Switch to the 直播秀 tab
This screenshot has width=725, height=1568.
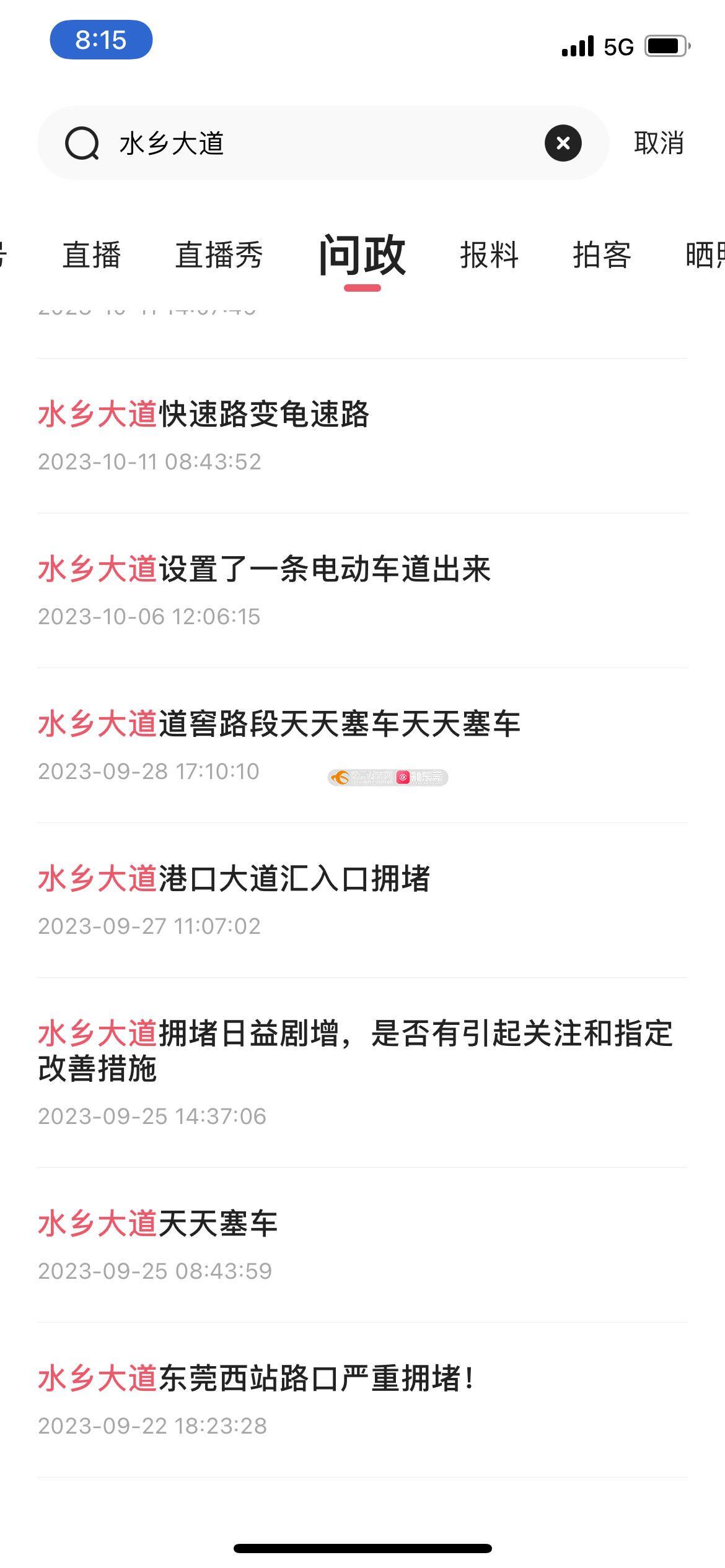(219, 255)
